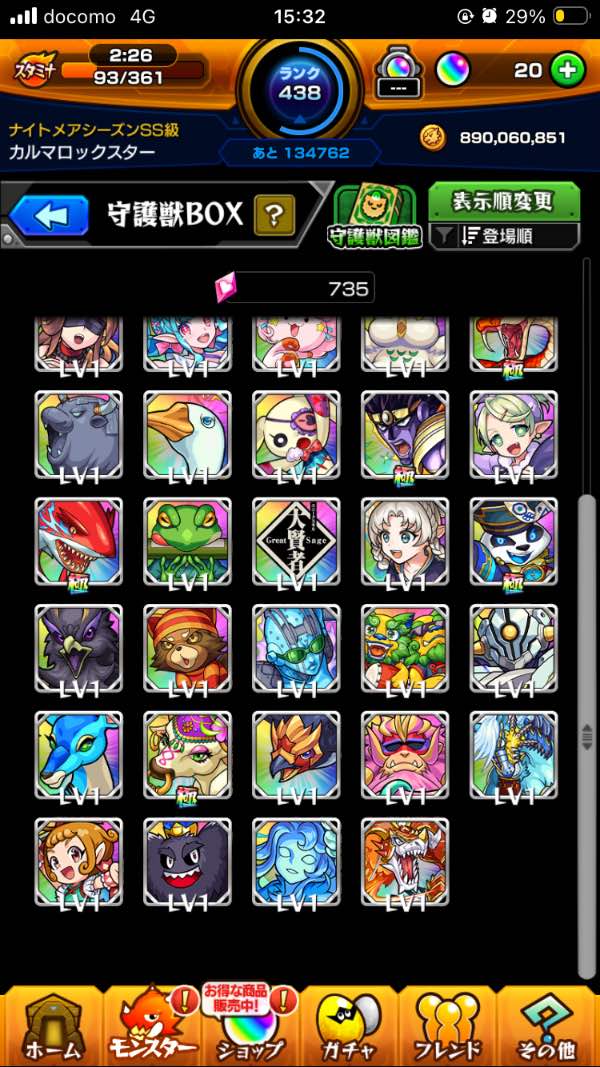600x1067 pixels.
Task: Open the モンスター tab
Action: (x=152, y=1029)
